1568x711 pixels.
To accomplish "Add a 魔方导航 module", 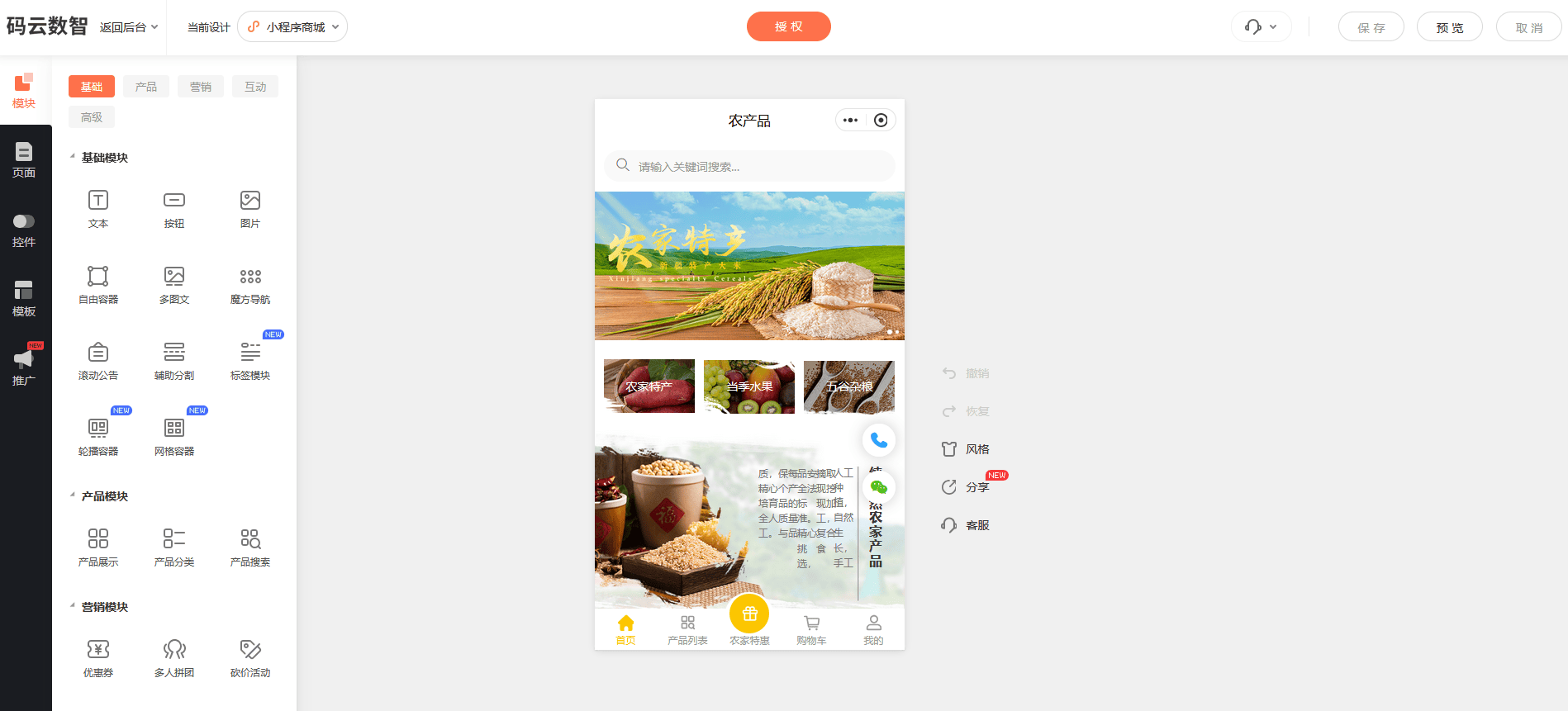I will click(250, 285).
